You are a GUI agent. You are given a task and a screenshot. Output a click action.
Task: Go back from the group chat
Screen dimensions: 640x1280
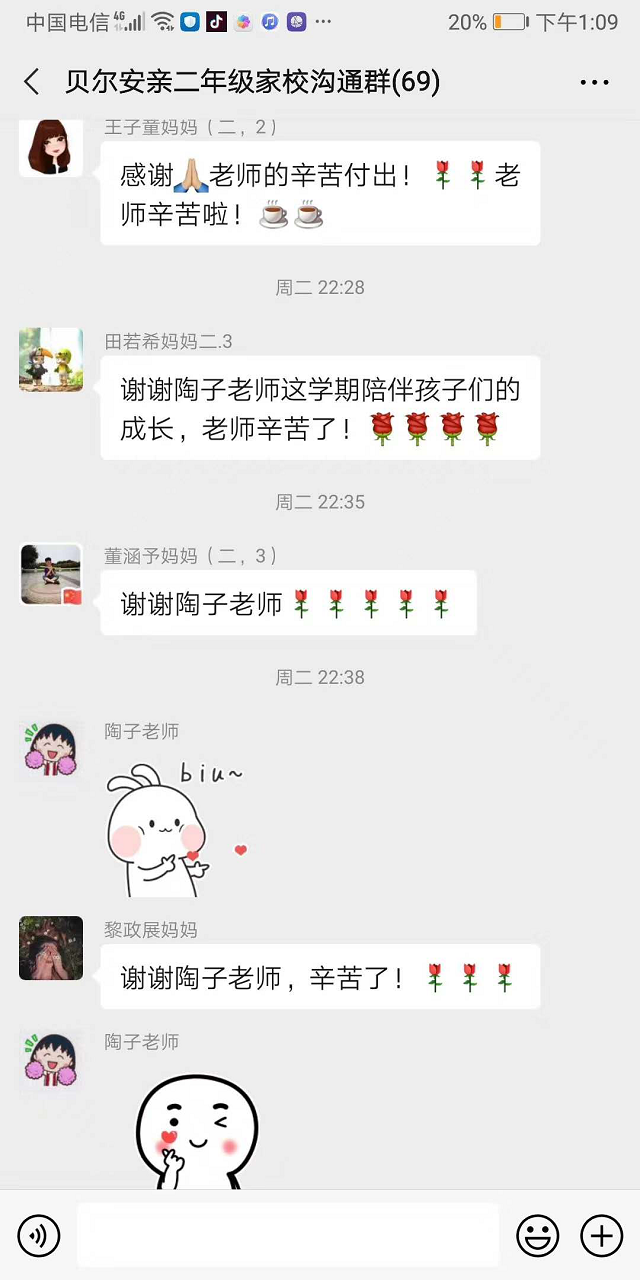coord(32,82)
